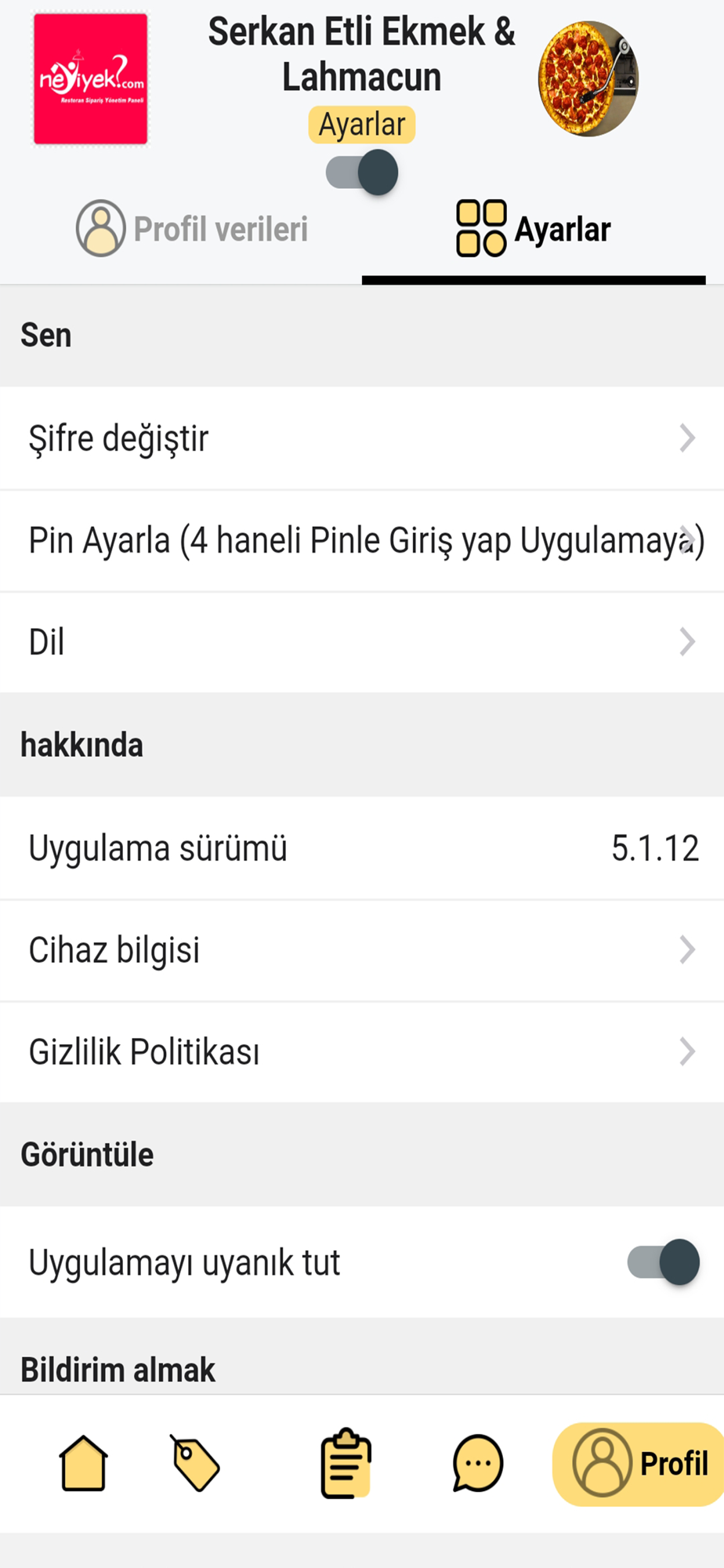Tap the restaurant pizza profile picture
Viewport: 724px width, 1568px height.
click(x=588, y=79)
